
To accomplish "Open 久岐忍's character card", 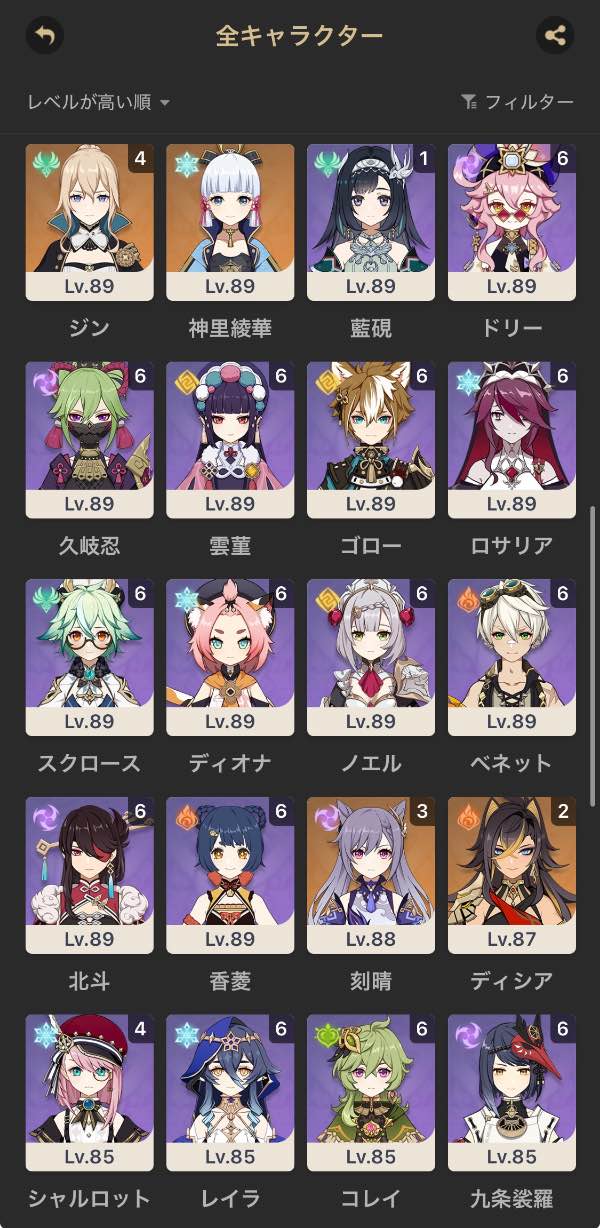I will (x=90, y=440).
